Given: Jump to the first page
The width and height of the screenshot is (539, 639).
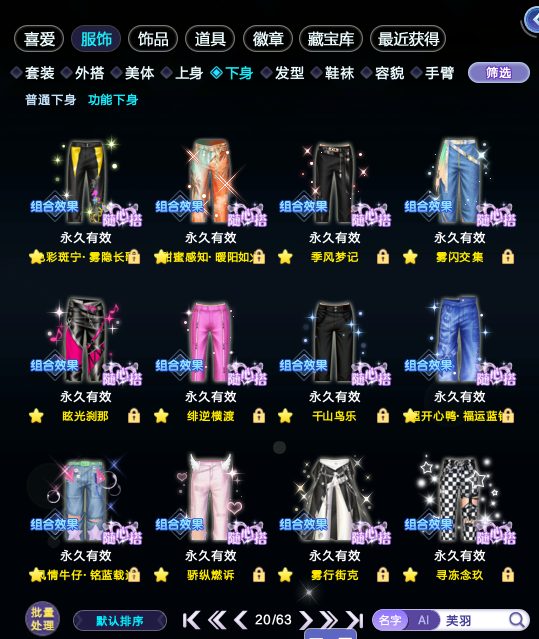Looking at the screenshot, I should pos(191,620).
